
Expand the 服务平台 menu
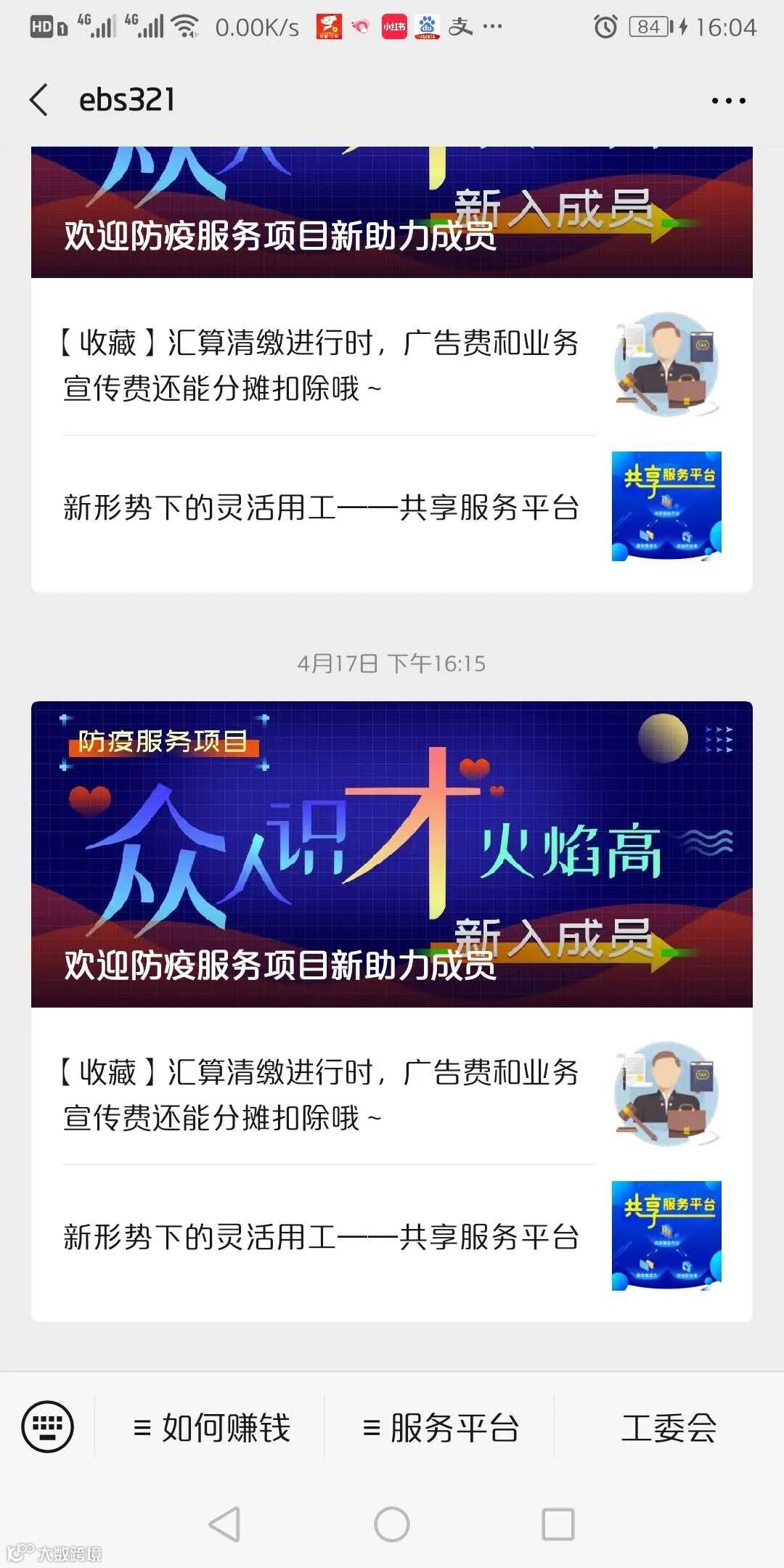click(441, 1428)
